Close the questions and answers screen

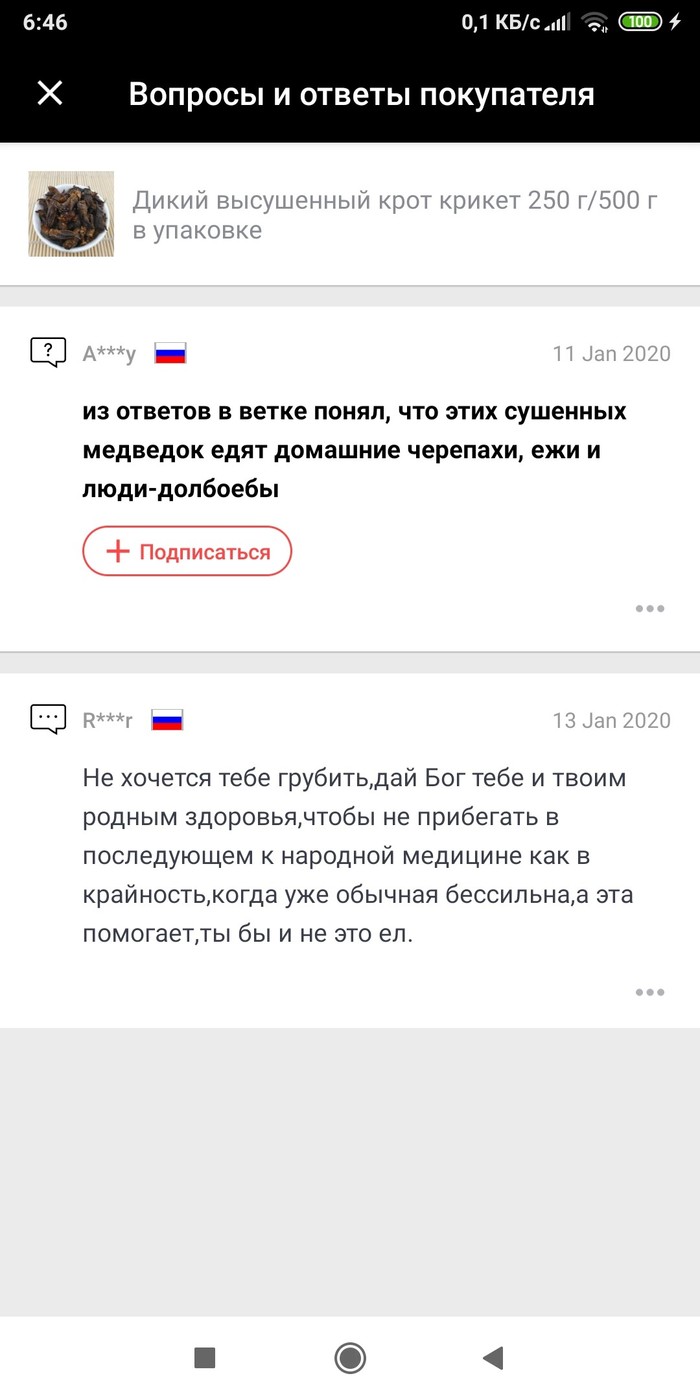(x=49, y=94)
